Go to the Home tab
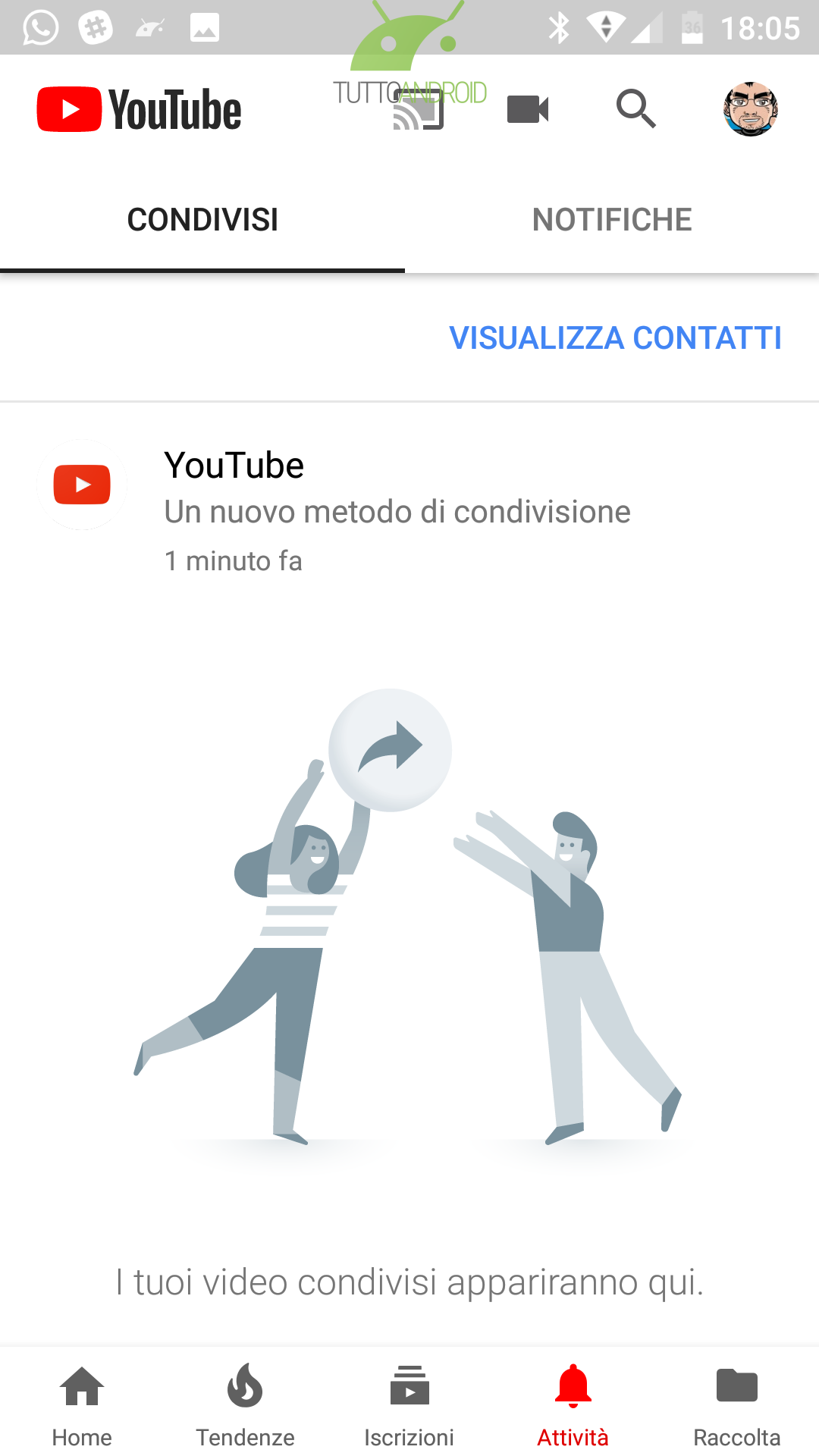Viewport: 819px width, 1456px height. (82, 1405)
